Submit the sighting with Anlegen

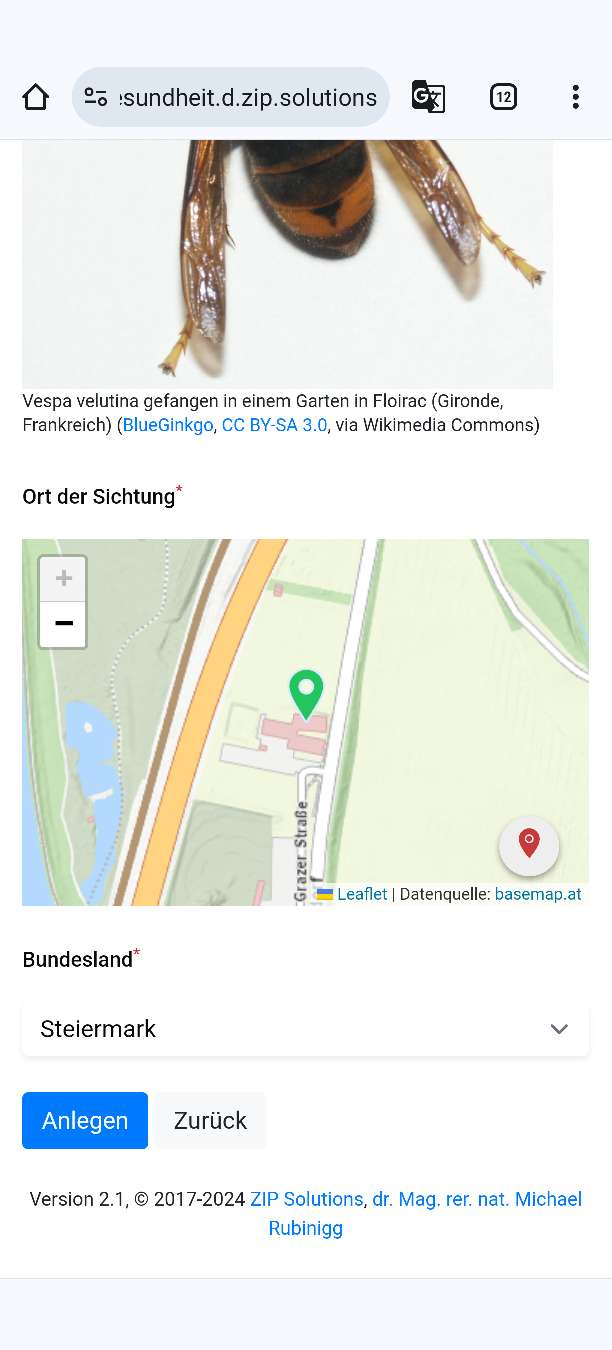(85, 1120)
